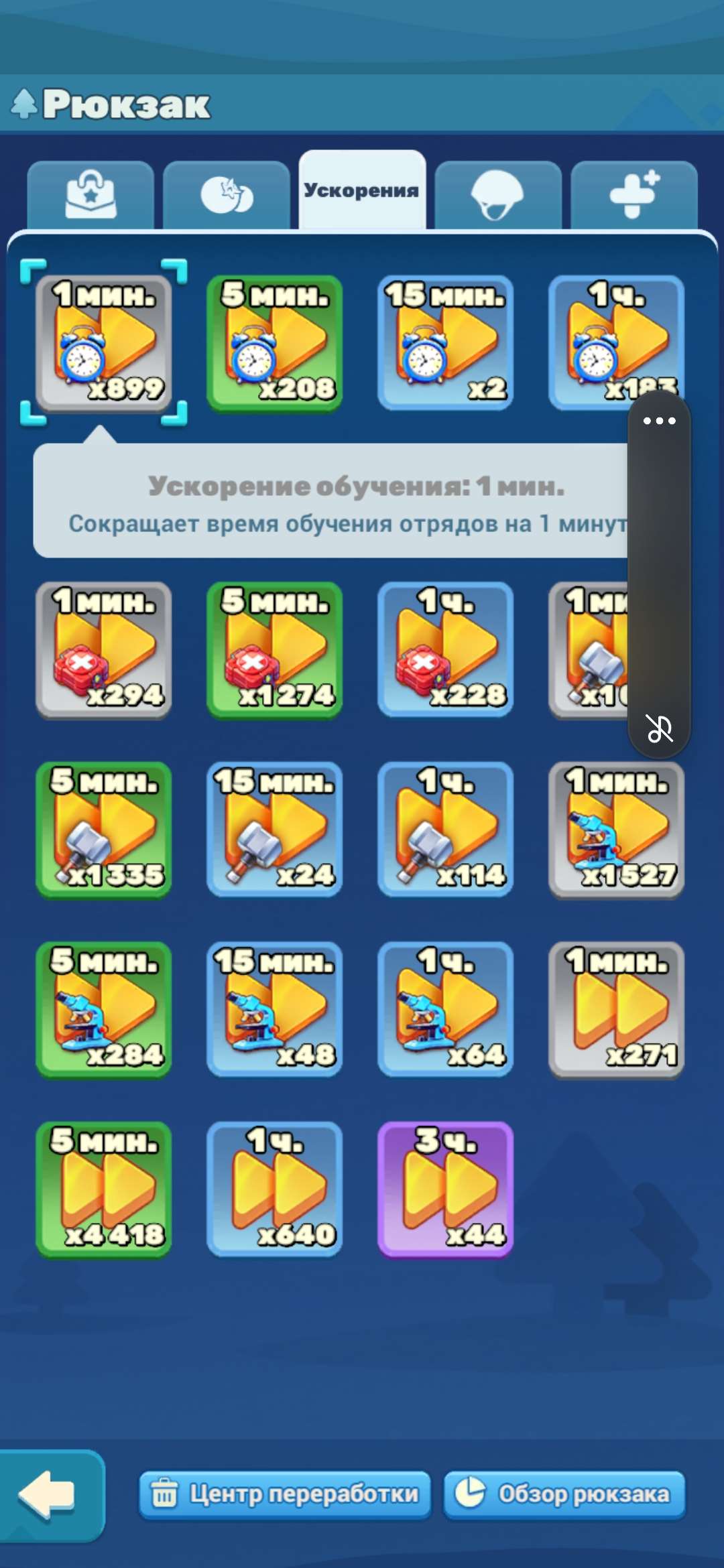
Task: Select the 15 min training speedup x2
Action: pyautogui.click(x=444, y=343)
